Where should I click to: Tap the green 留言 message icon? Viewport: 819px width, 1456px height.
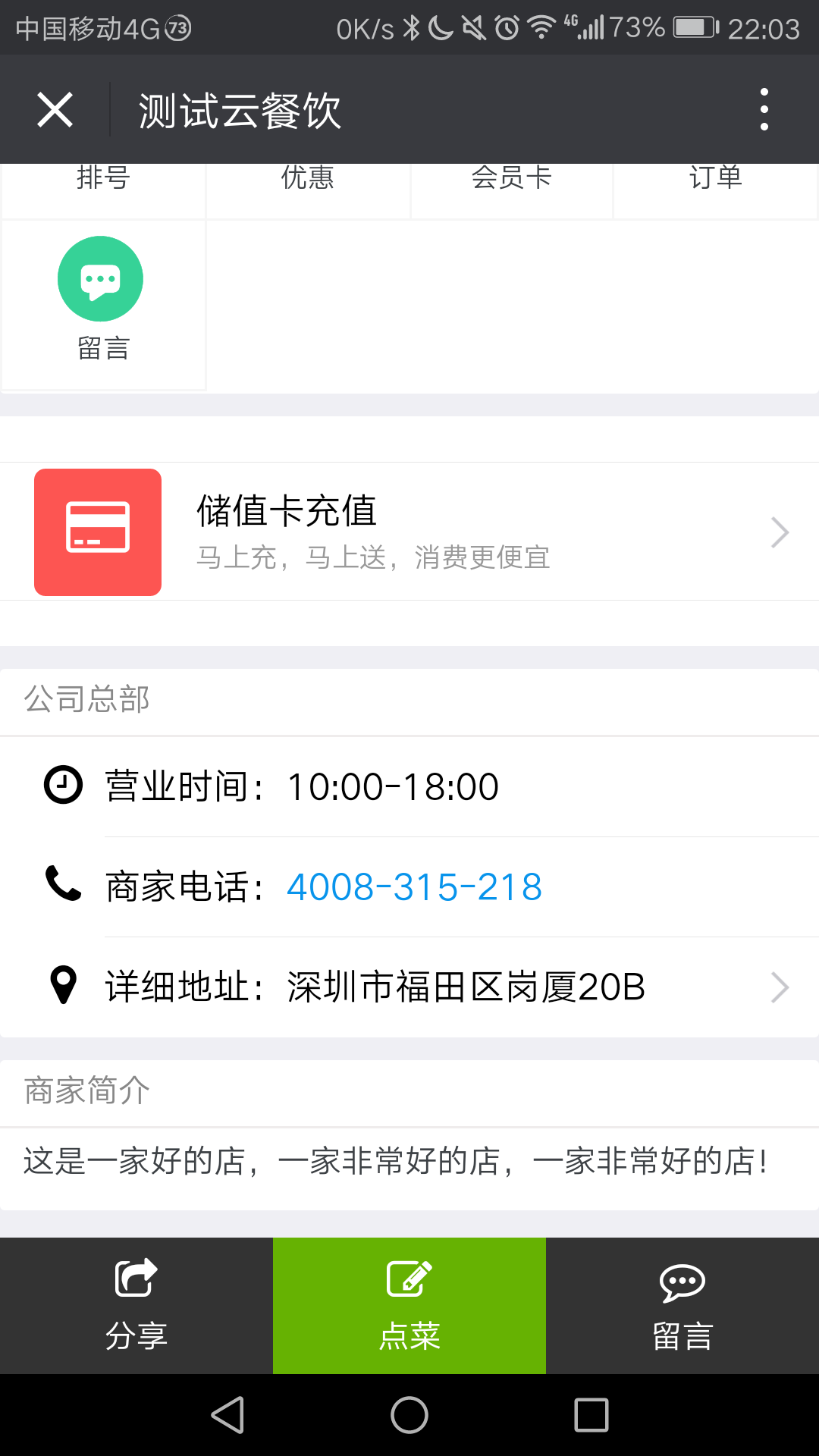click(100, 279)
